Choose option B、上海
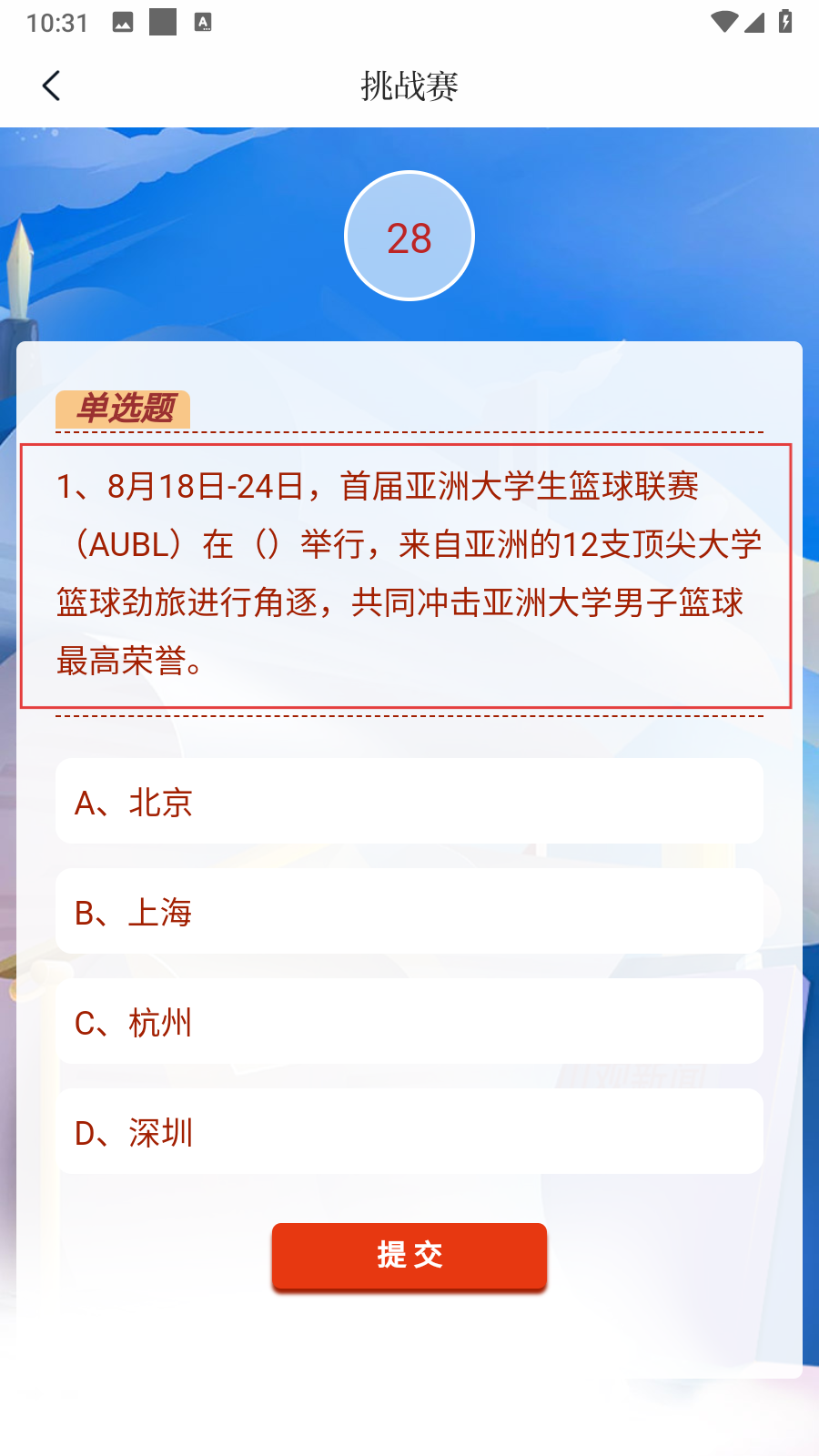 pyautogui.click(x=409, y=911)
